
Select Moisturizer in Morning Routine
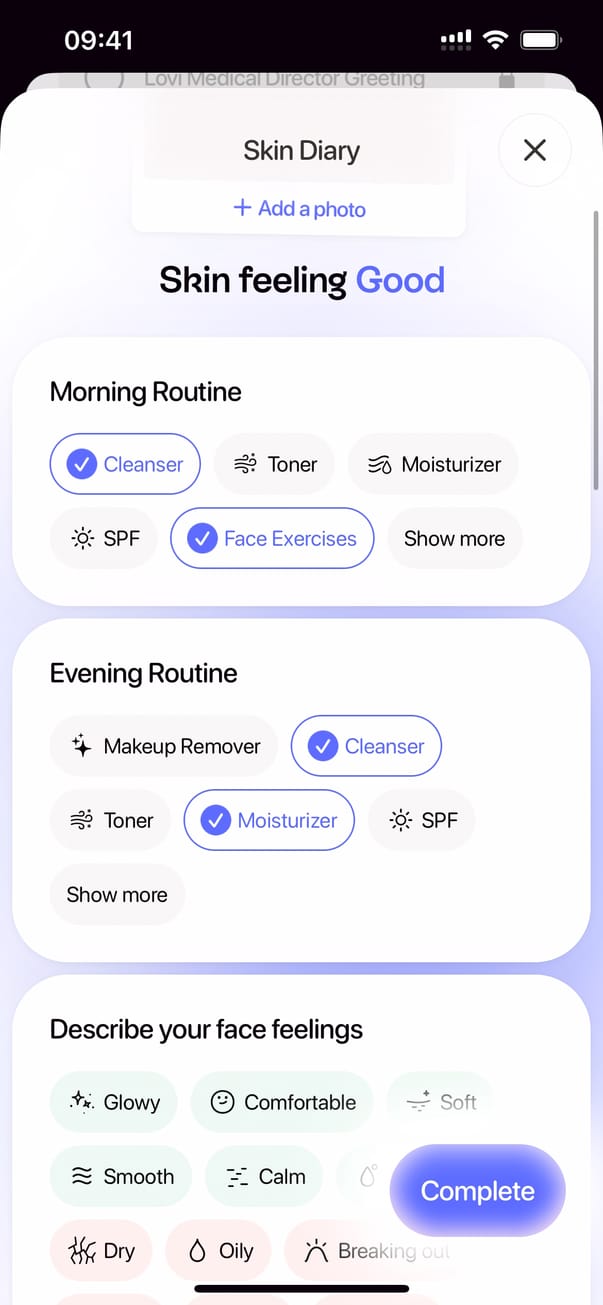point(433,464)
